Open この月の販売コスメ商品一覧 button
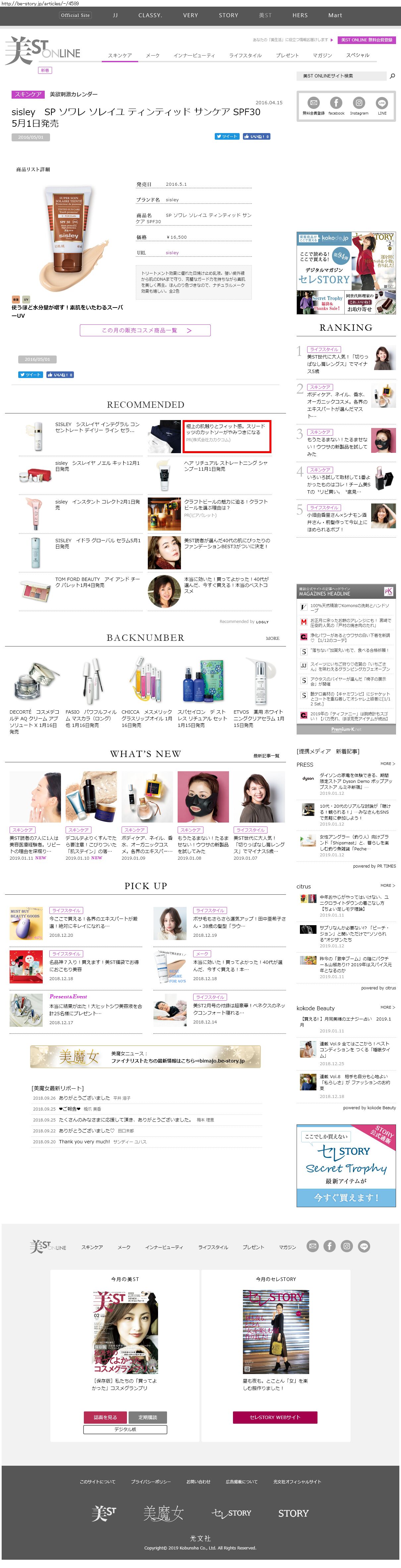Screen dimensions: 401x1568 (x=145, y=331)
